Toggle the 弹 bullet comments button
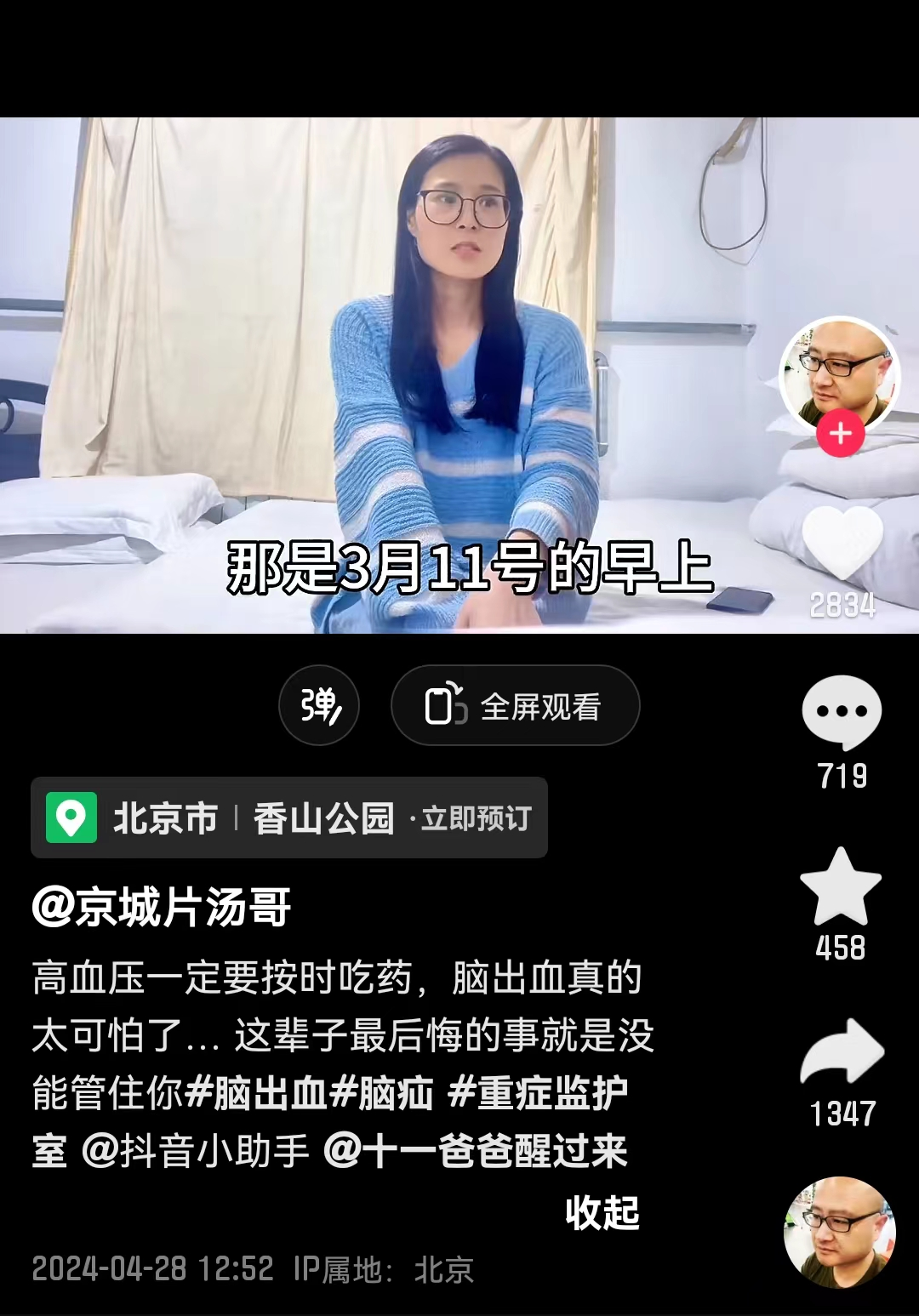This screenshot has height=1316, width=919. pyautogui.click(x=319, y=705)
